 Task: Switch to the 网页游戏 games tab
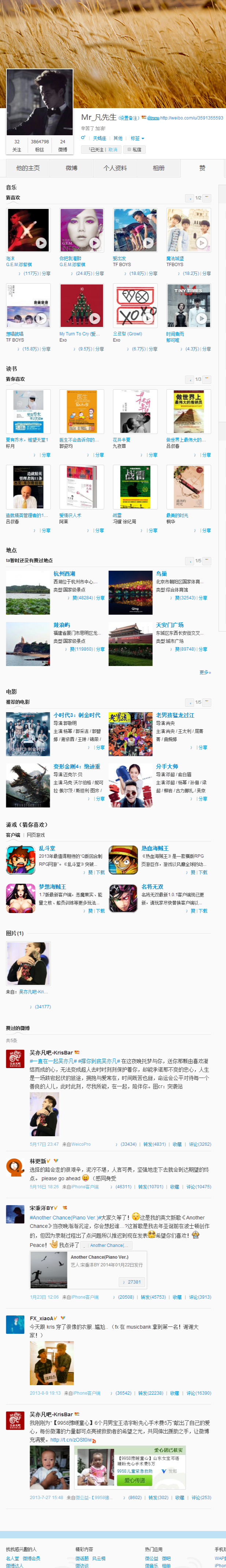35,835
